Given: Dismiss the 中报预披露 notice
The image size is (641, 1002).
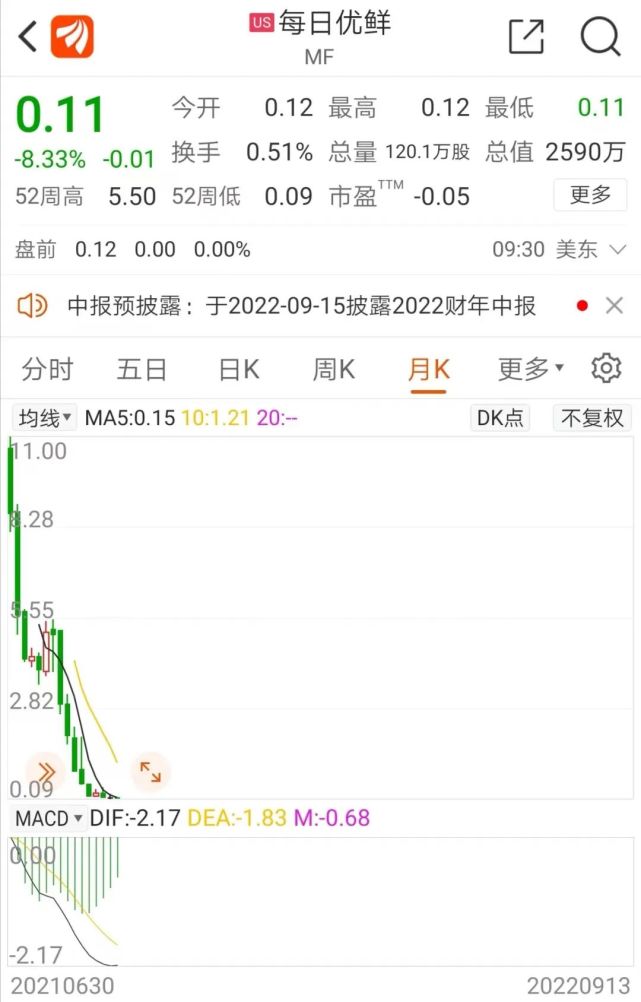Looking at the screenshot, I should point(614,306).
